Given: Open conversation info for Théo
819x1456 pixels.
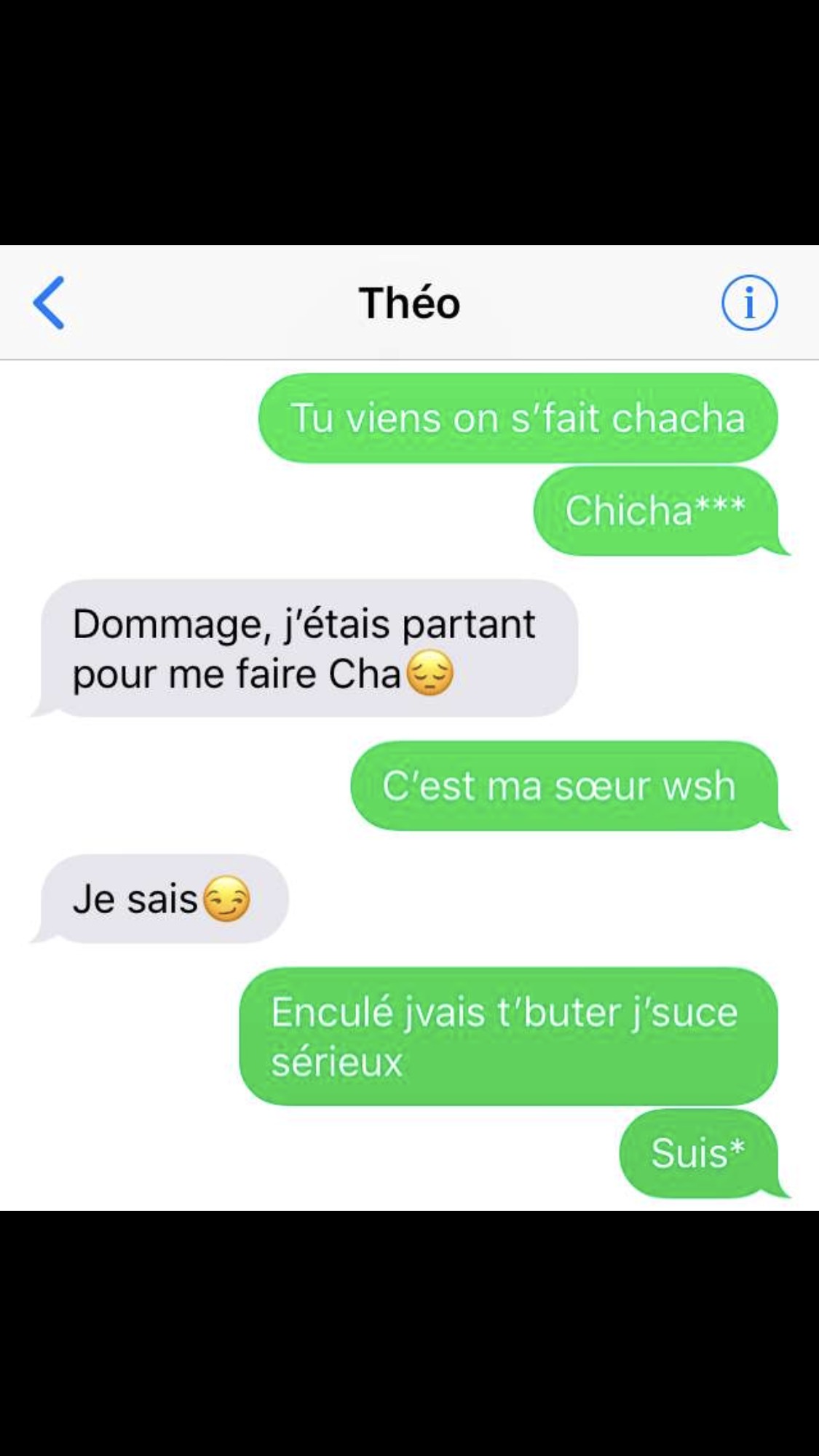Looking at the screenshot, I should click(749, 303).
